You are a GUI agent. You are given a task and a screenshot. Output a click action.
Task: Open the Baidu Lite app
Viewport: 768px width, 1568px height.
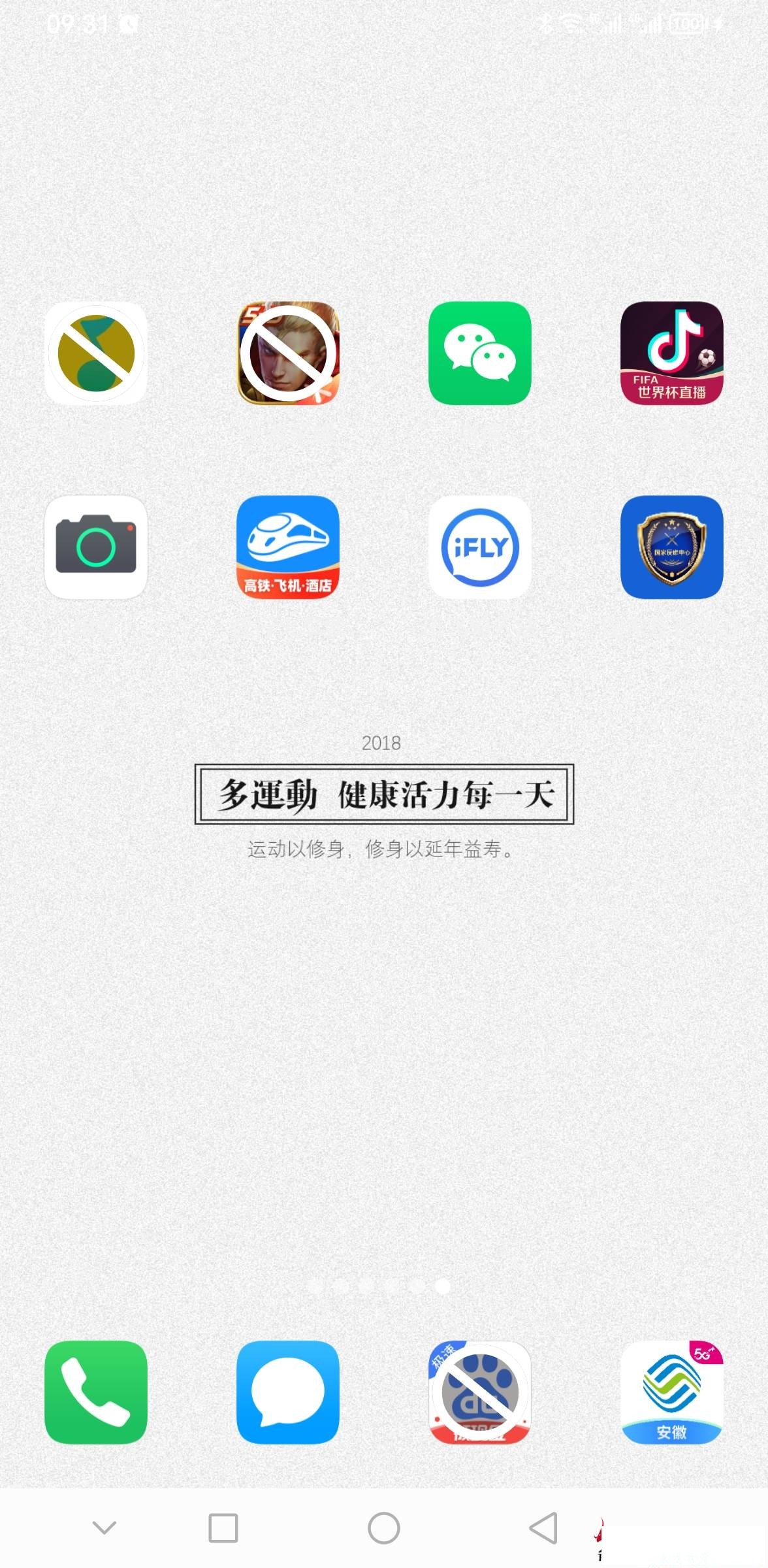[479, 1392]
